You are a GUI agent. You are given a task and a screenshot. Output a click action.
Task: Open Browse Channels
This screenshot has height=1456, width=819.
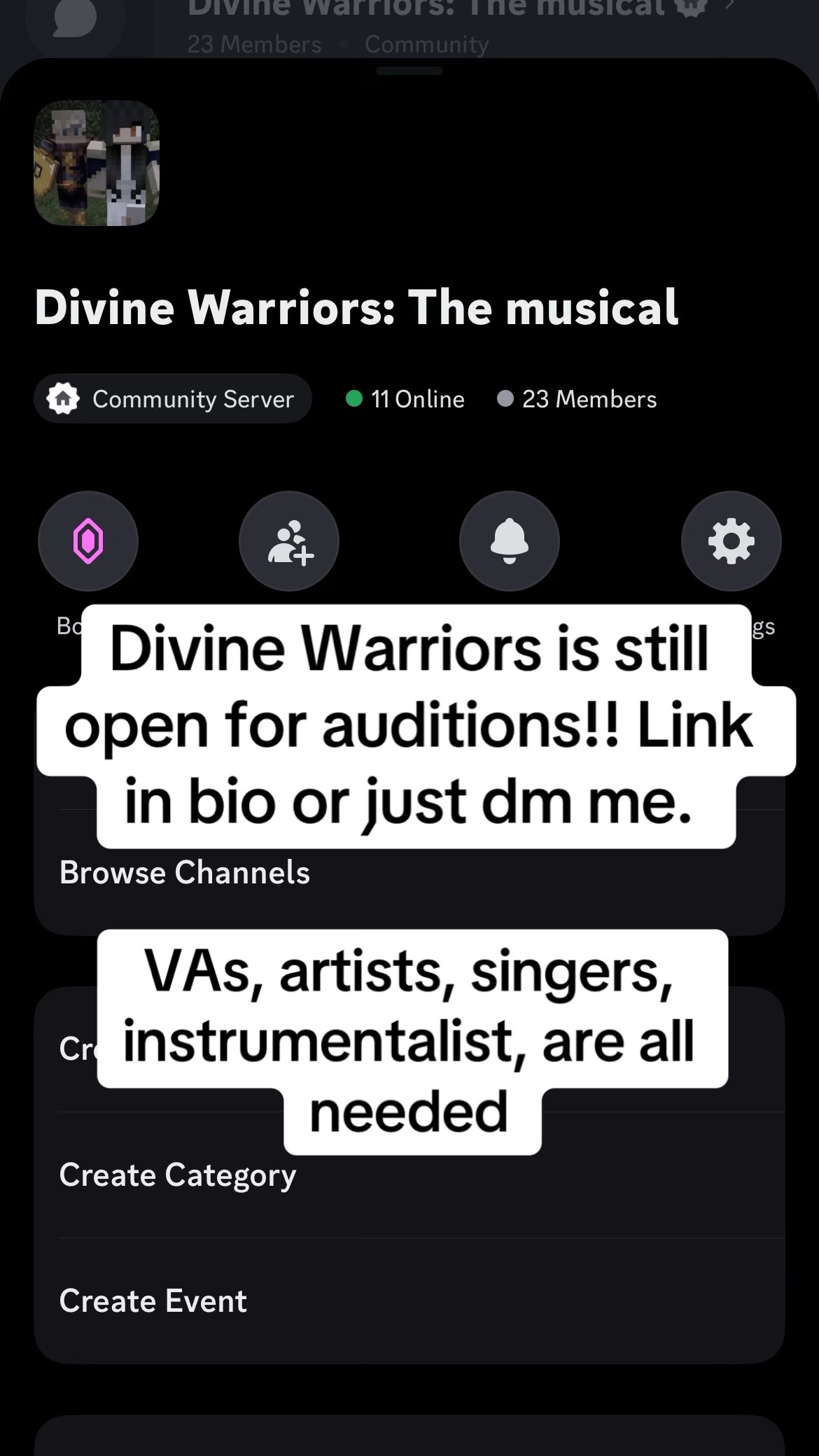tap(409, 872)
